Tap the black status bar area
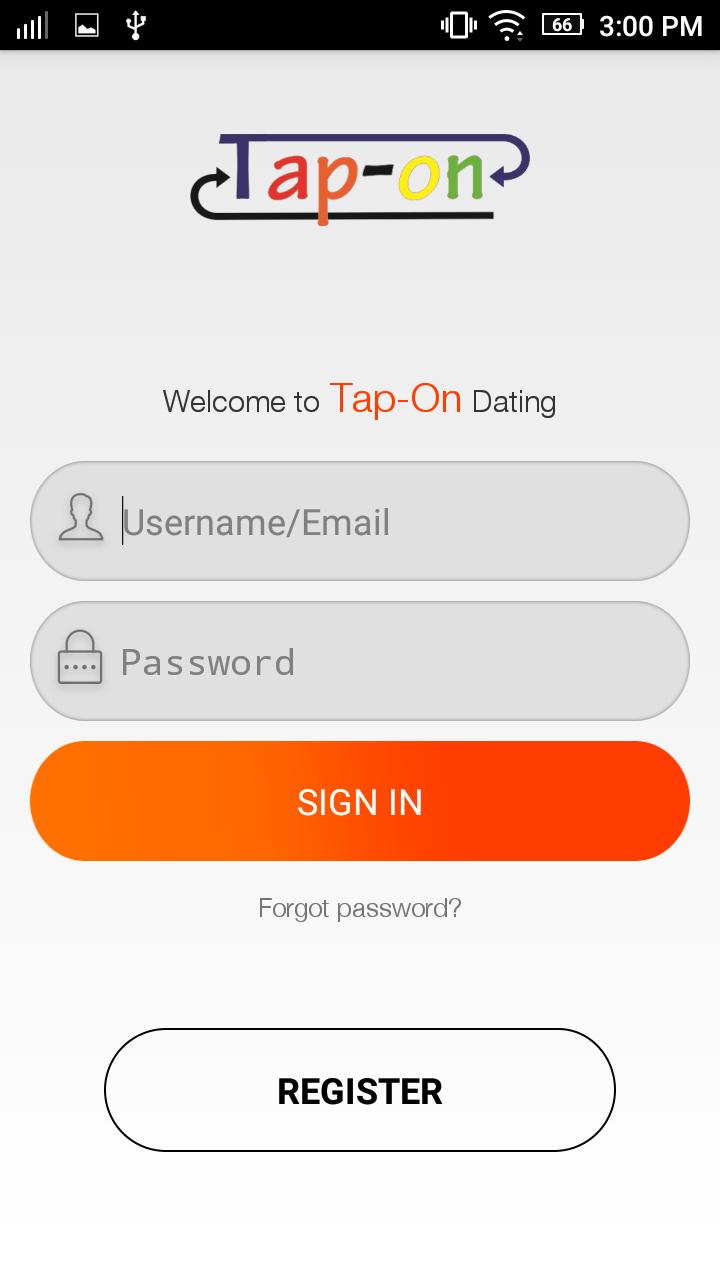 (300, 25)
